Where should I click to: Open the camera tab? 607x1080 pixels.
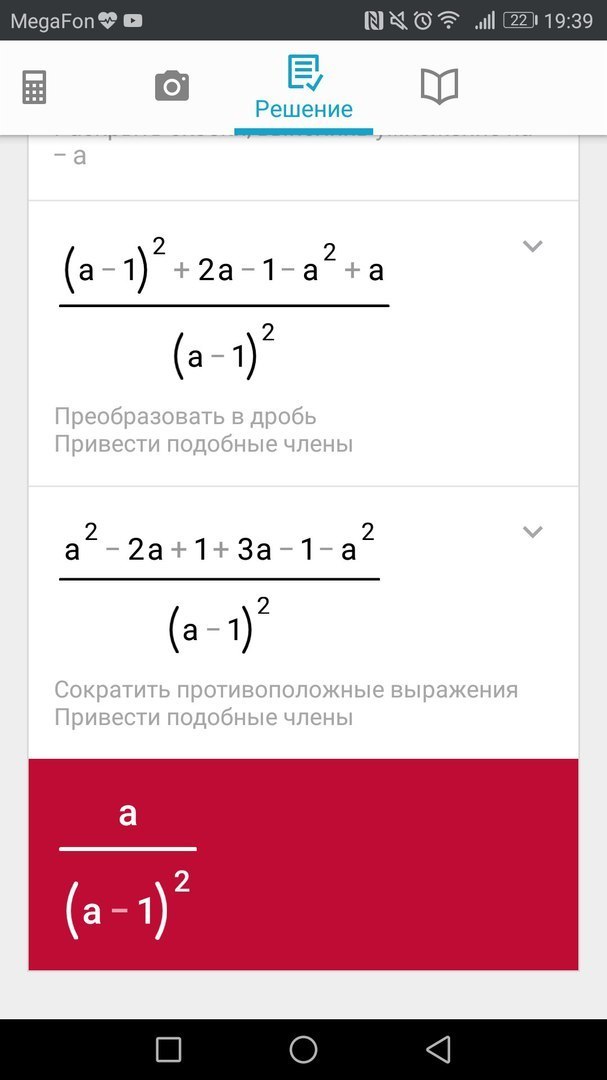(172, 87)
